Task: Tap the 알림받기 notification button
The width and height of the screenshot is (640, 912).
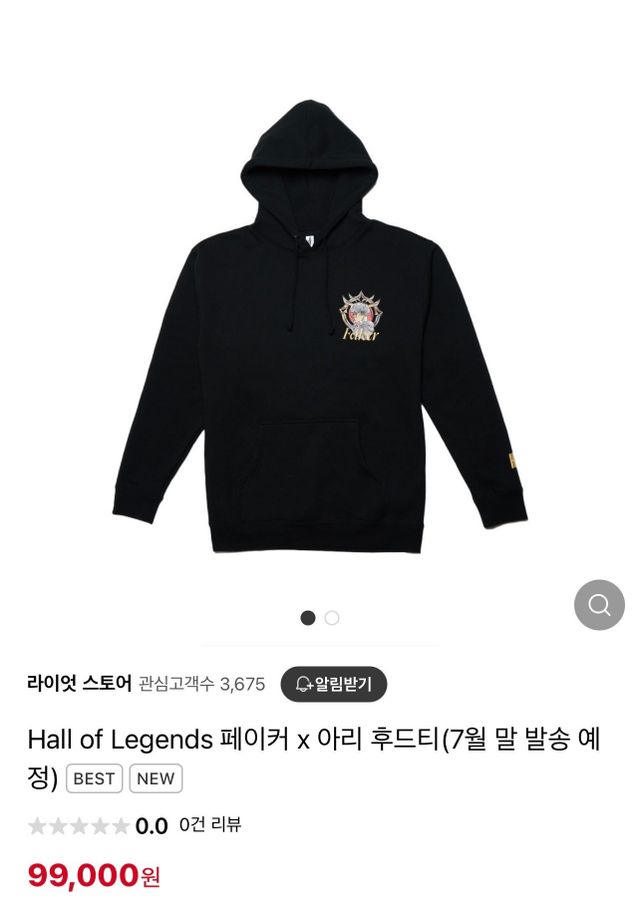Action: [x=333, y=684]
